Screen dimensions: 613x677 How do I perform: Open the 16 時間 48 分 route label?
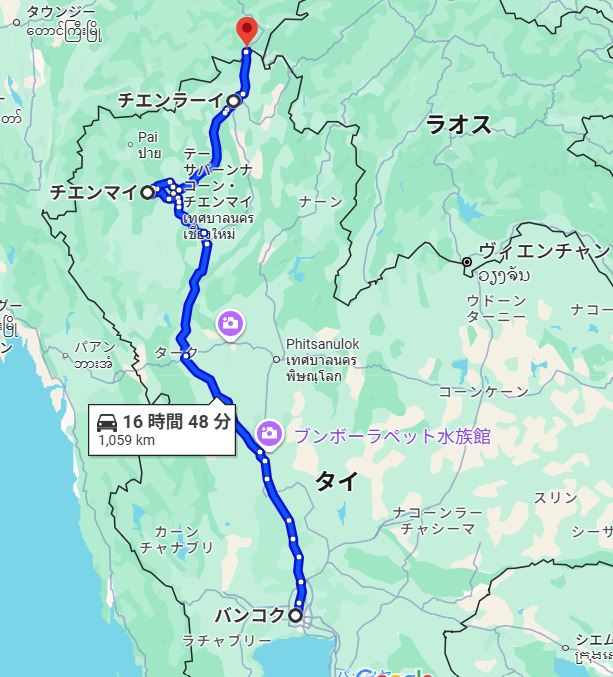(x=162, y=429)
